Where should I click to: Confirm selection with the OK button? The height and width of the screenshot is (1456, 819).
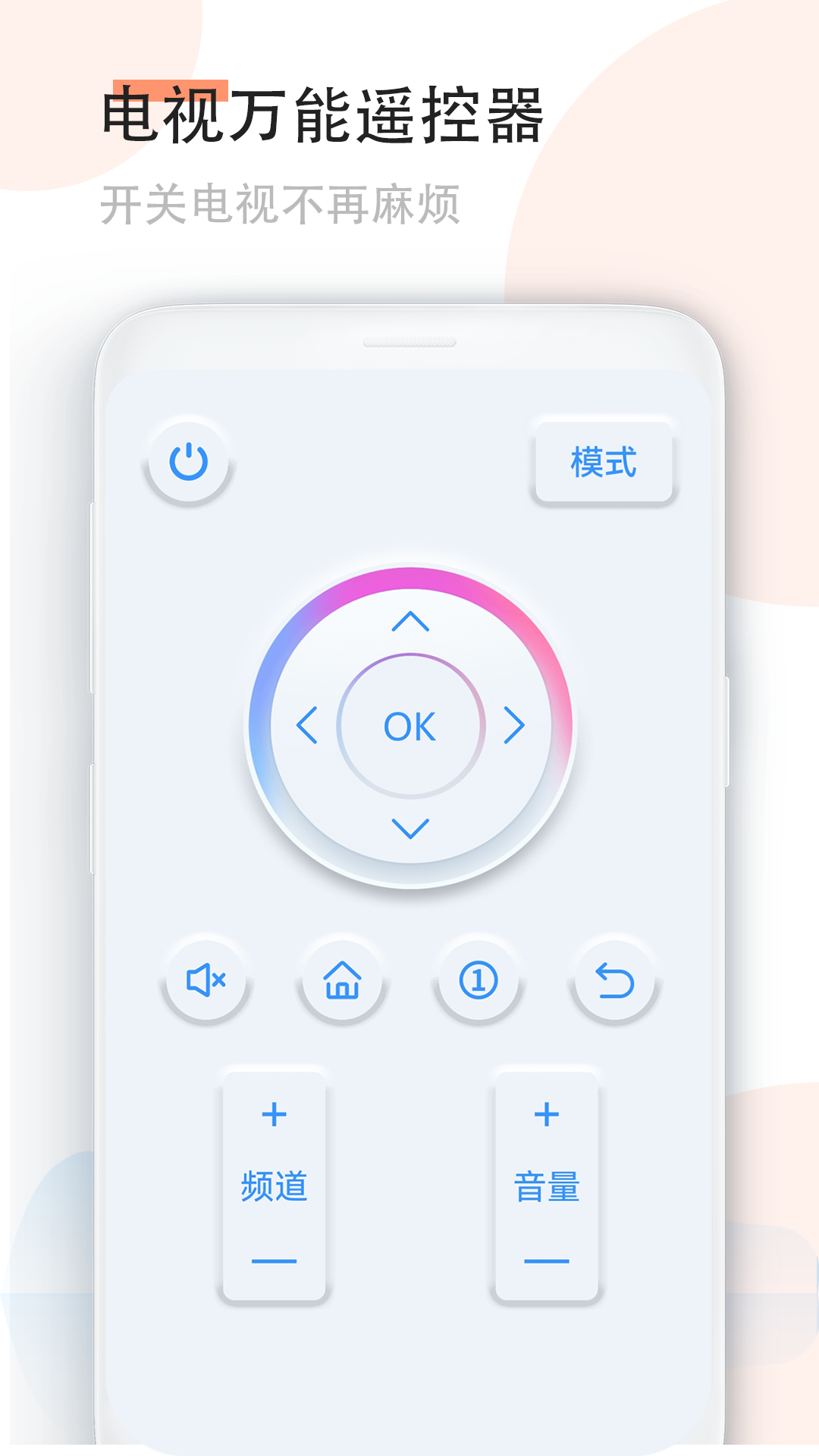pos(410,726)
